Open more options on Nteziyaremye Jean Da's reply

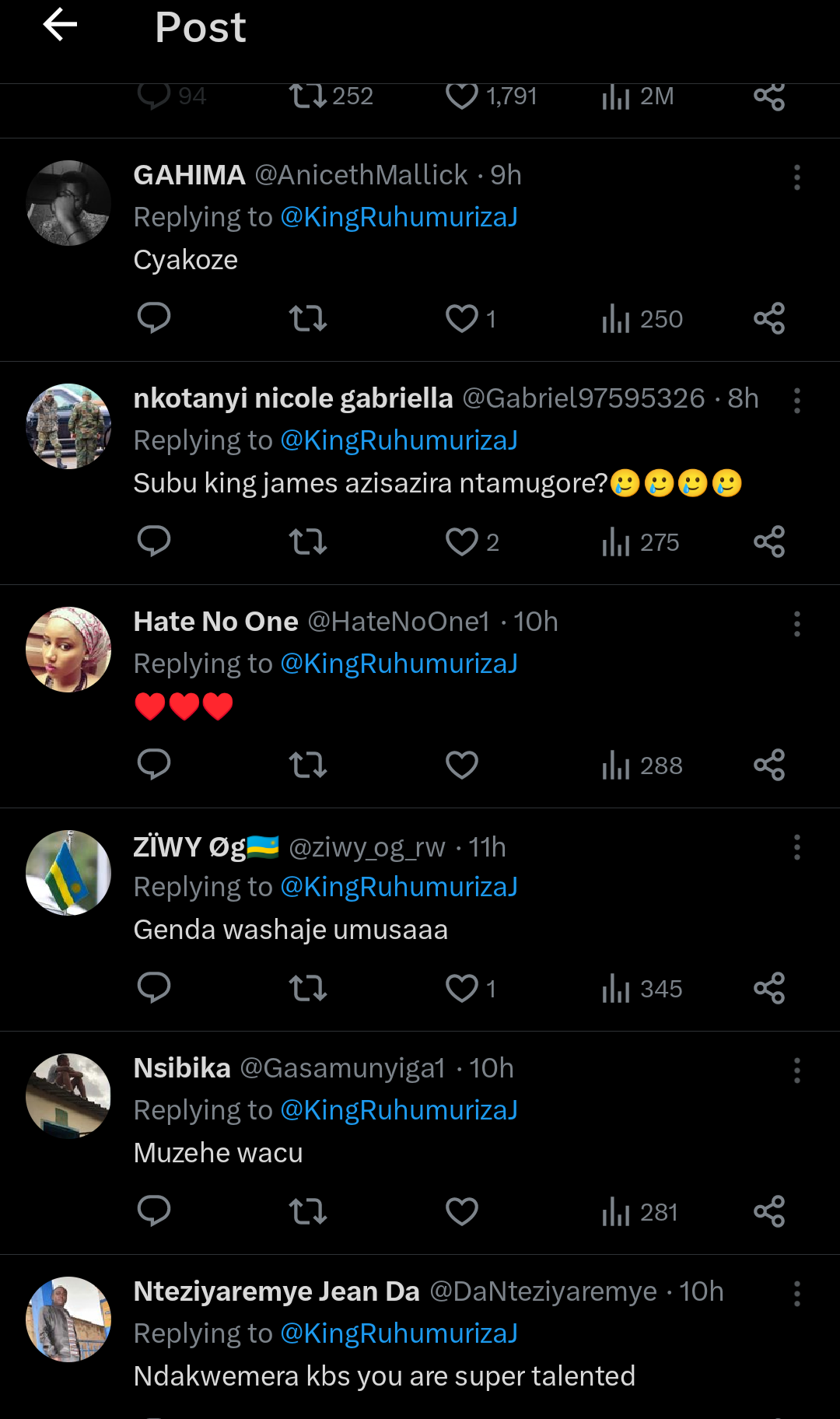[x=796, y=1294]
